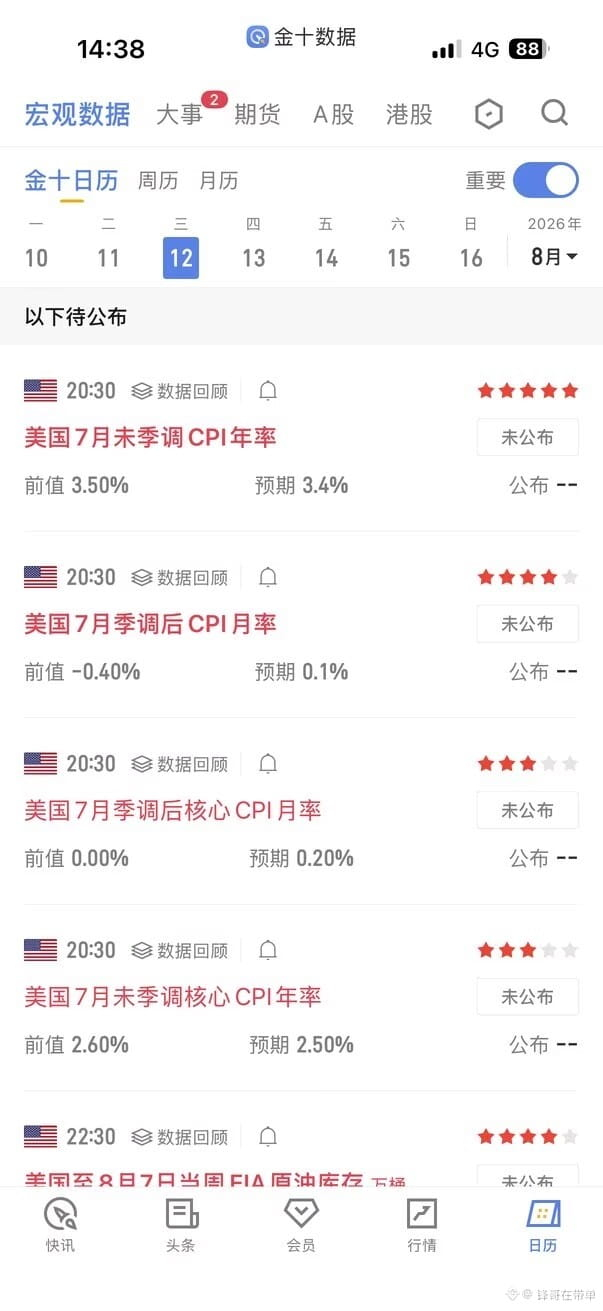The image size is (603, 1311).
Task: Switch to the 期货 tab
Action: [257, 114]
